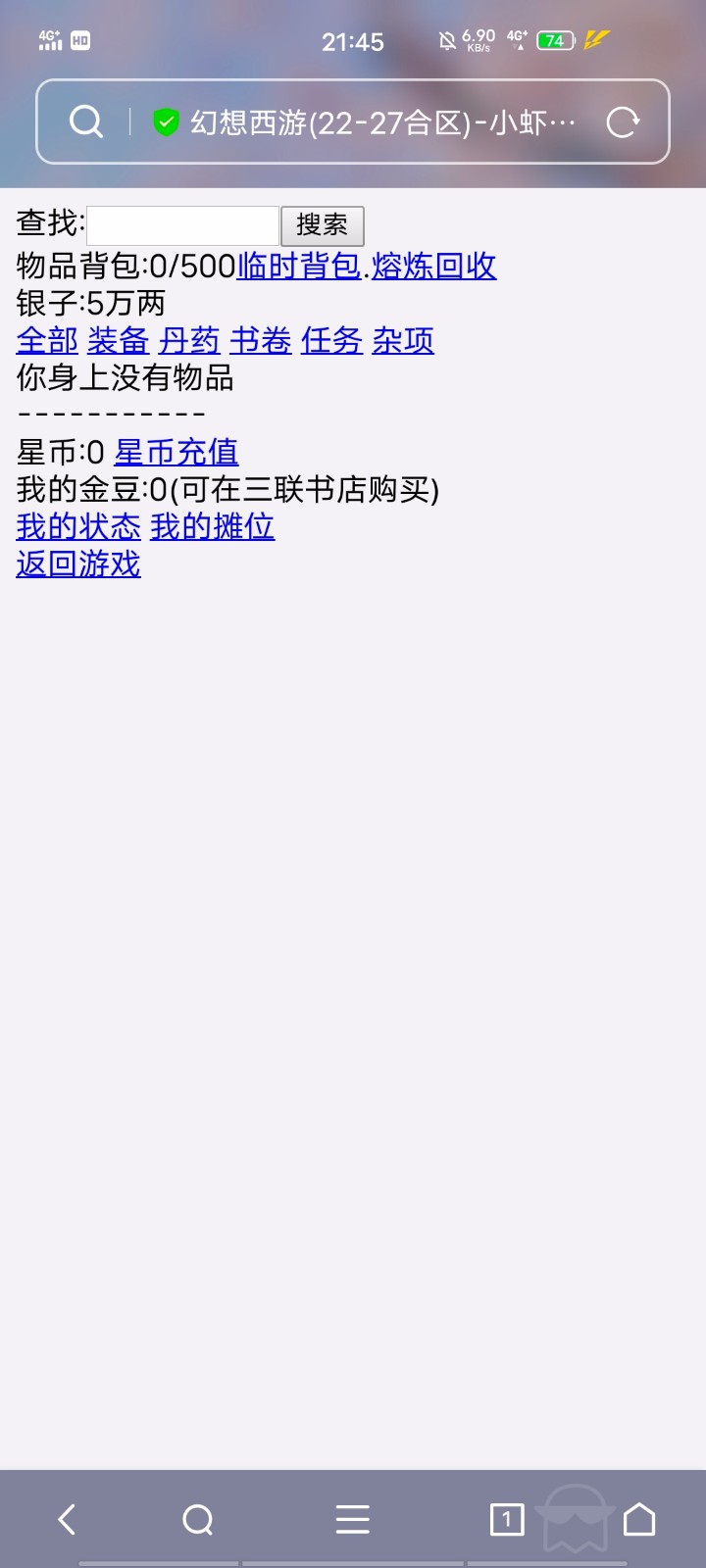Tap the 查找 search text field
706x1568 pixels.
point(183,225)
